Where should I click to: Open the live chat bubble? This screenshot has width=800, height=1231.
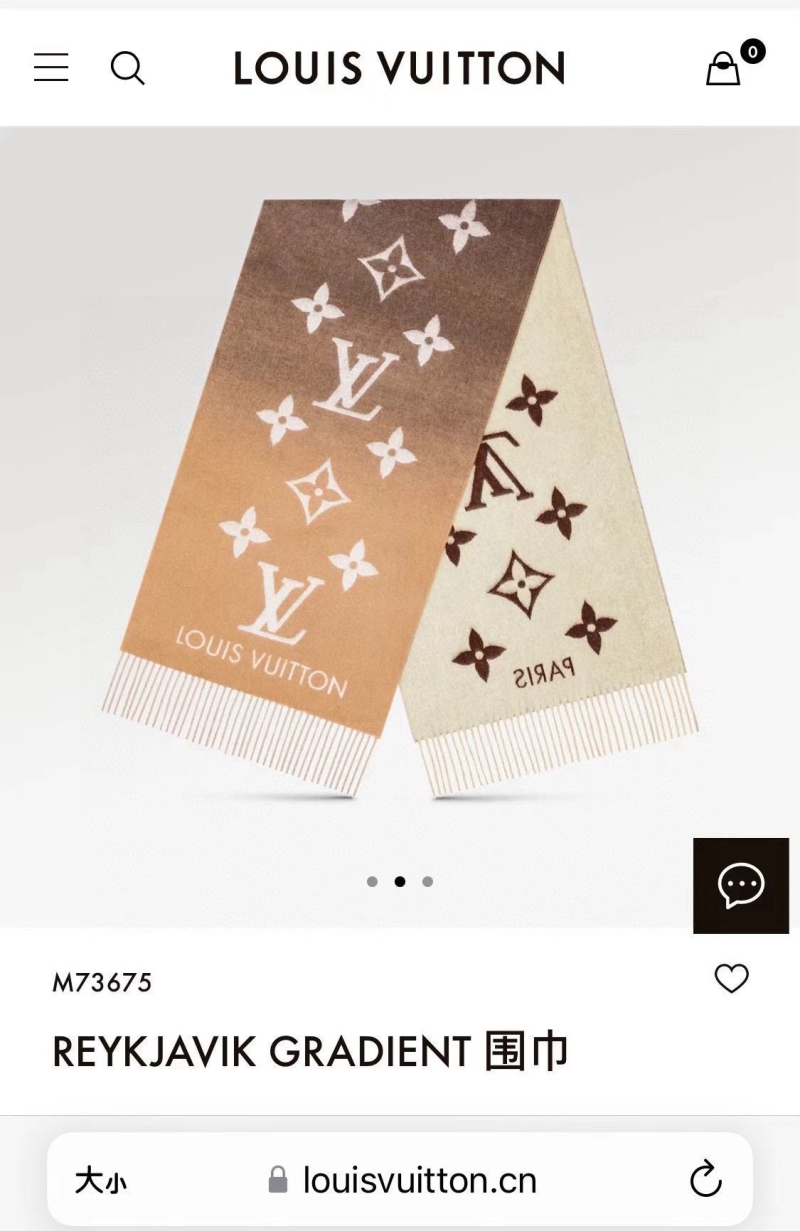pyautogui.click(x=741, y=885)
